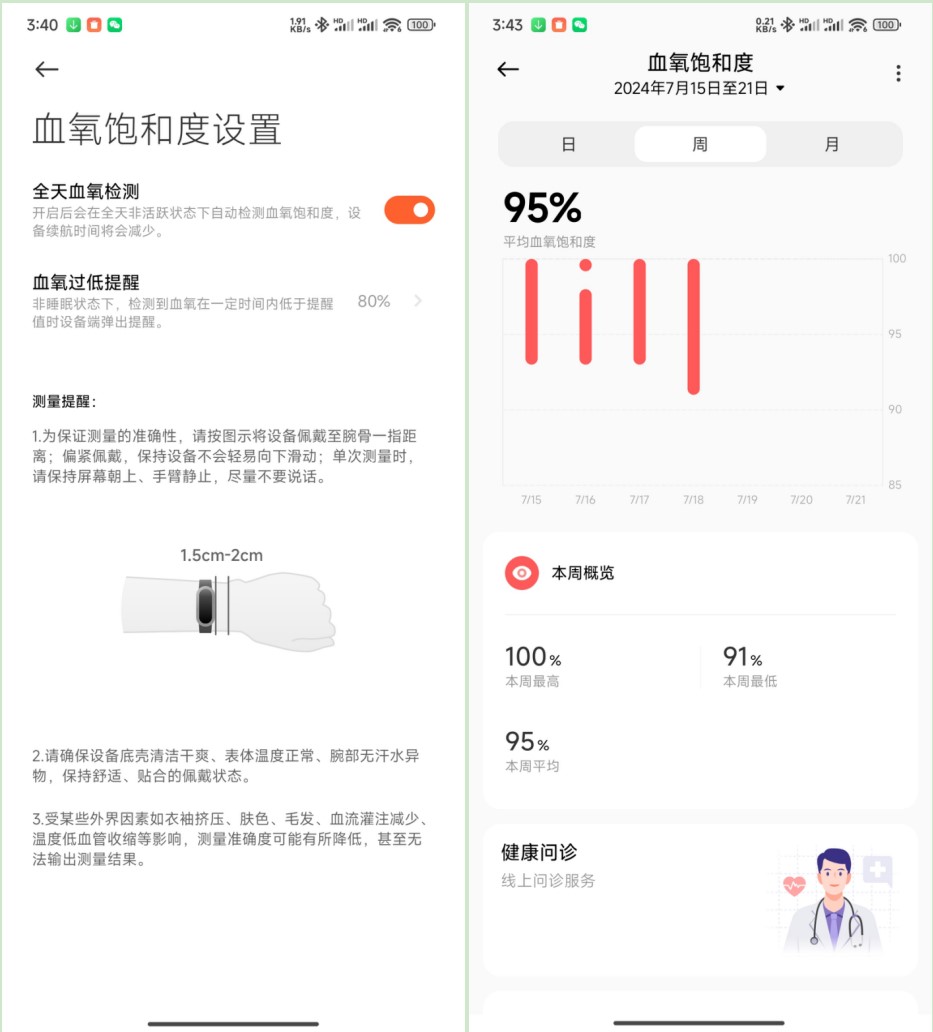Open the 健康问诊 online consultation card
Viewport: 933px width, 1032px height.
(700, 898)
